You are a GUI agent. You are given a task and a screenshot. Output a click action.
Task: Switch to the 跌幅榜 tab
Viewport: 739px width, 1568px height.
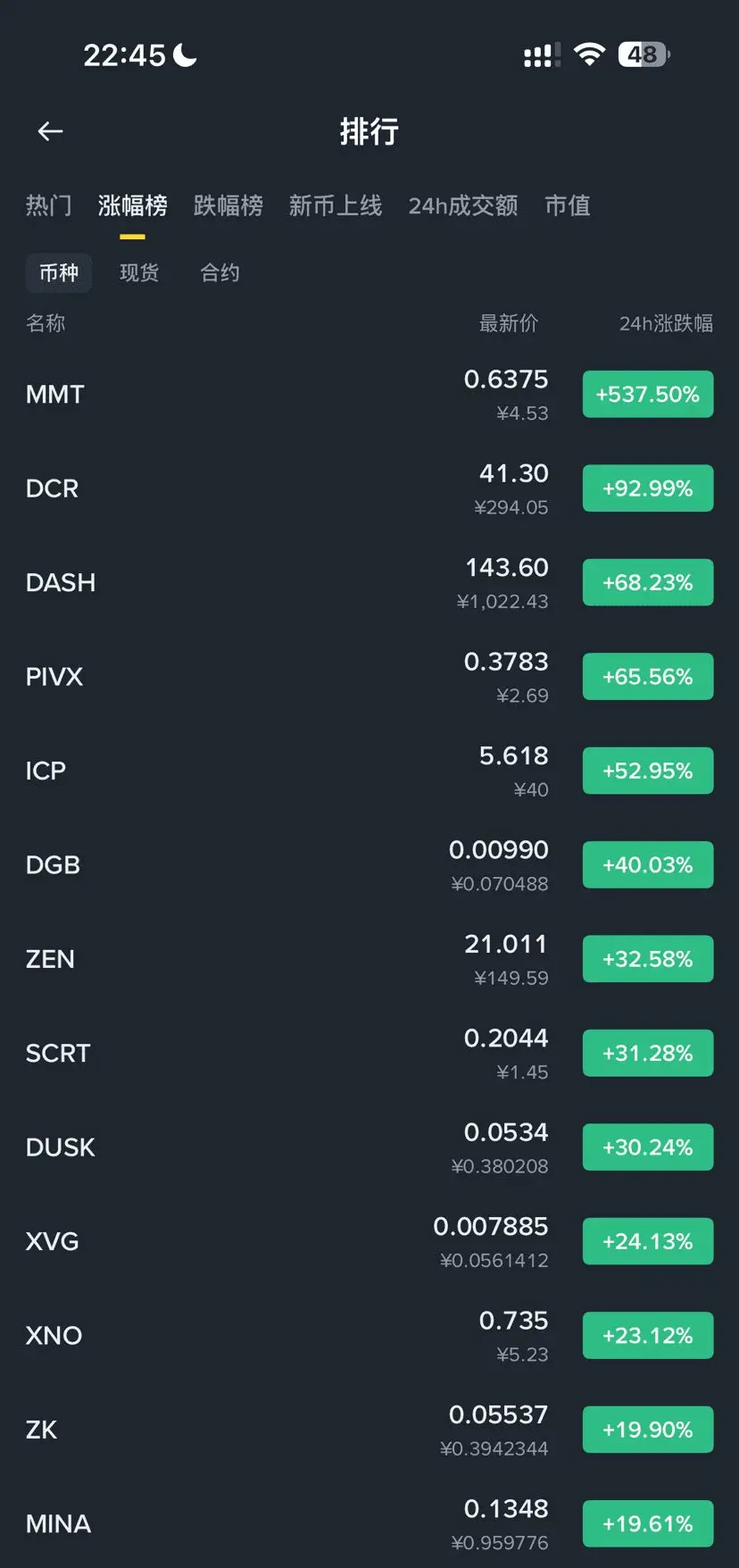tap(228, 206)
